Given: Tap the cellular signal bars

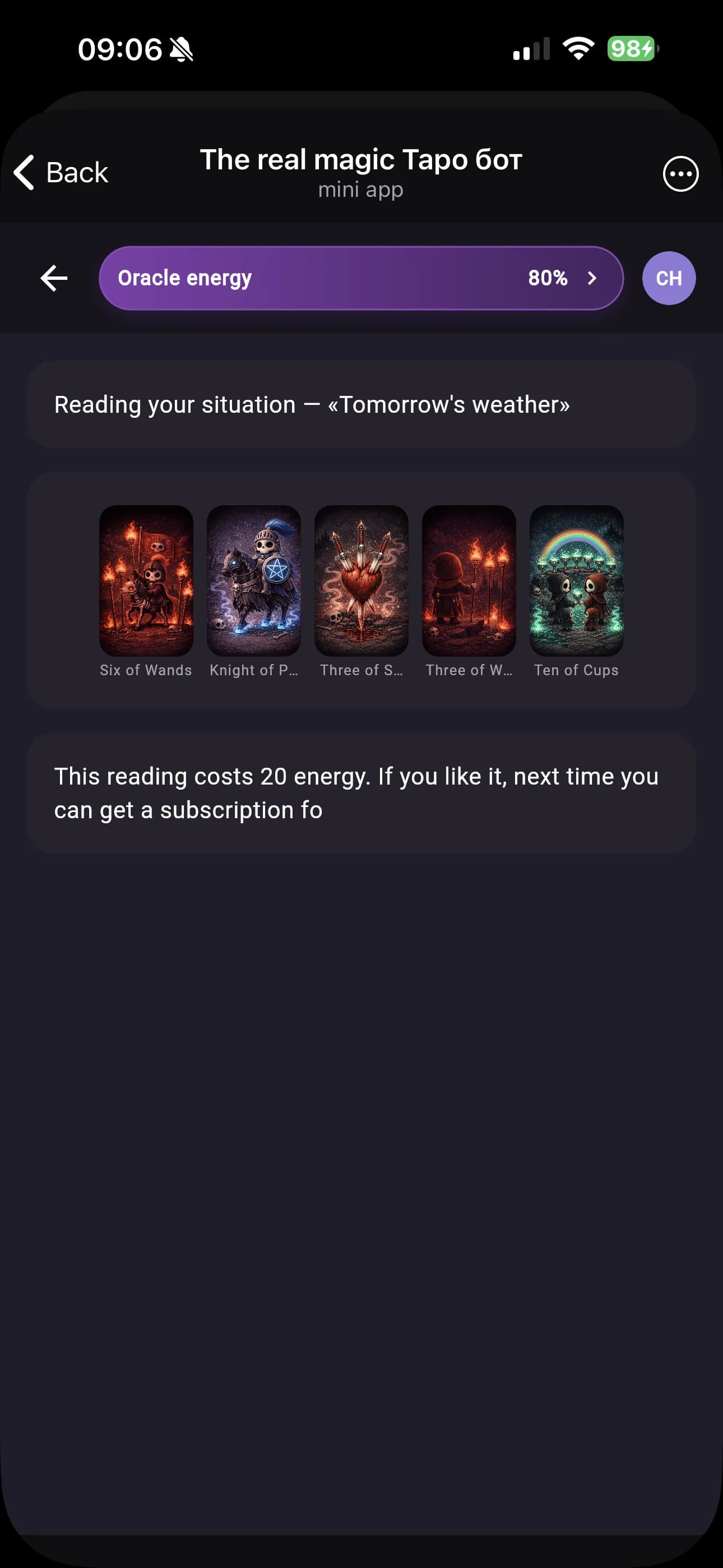Looking at the screenshot, I should point(532,49).
